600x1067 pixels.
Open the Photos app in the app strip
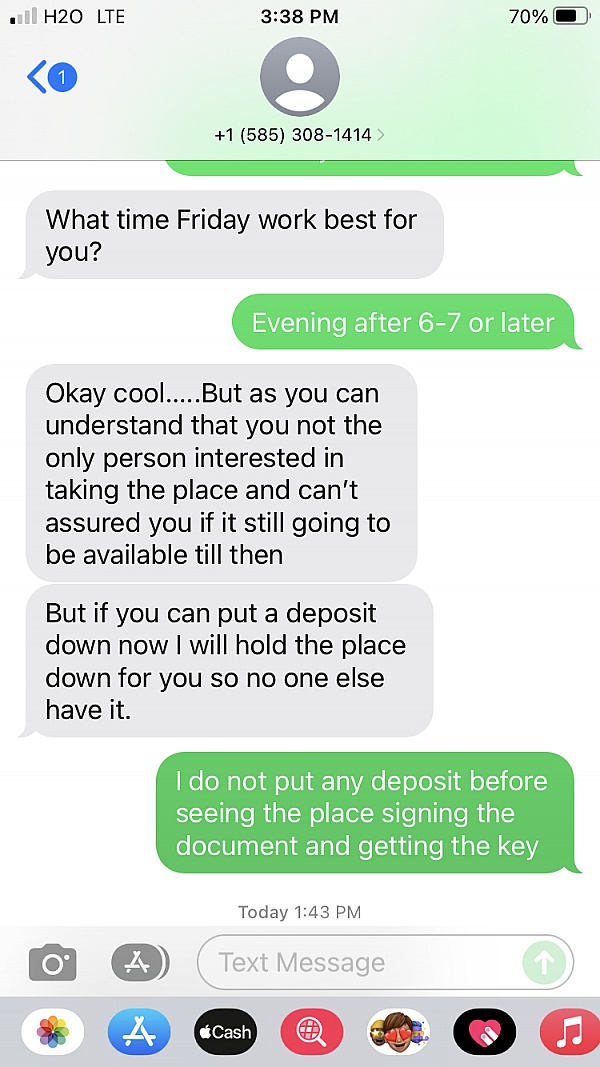coord(52,1031)
